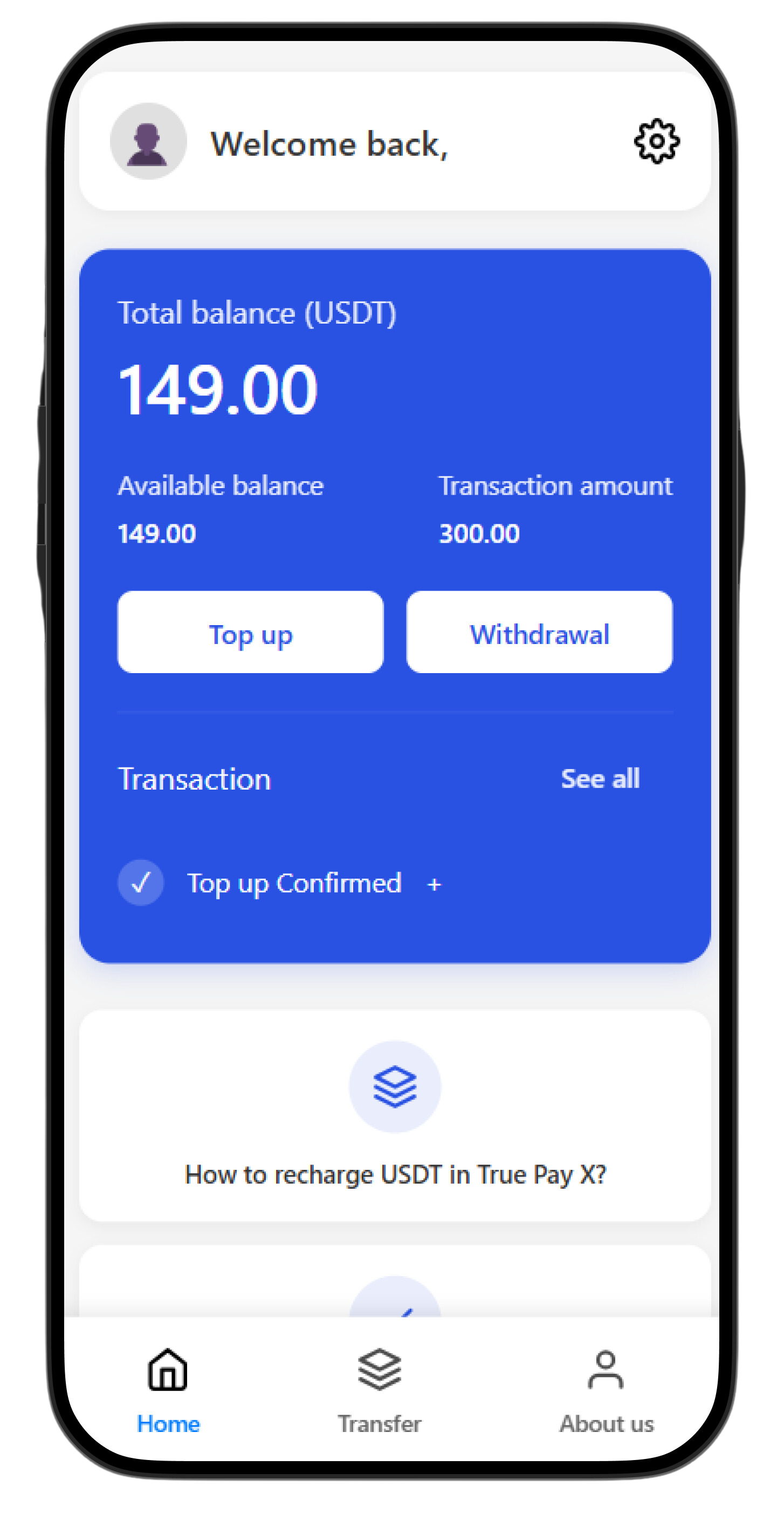See all transactions
This screenshot has width=784, height=1528.
coord(600,778)
